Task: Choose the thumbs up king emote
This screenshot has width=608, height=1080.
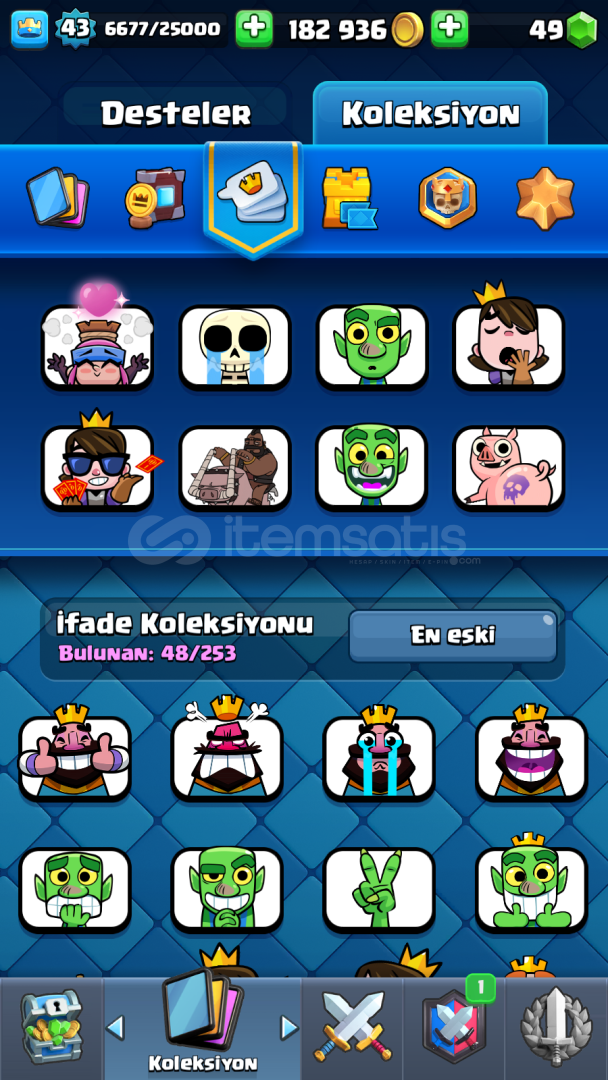Action: (75, 756)
